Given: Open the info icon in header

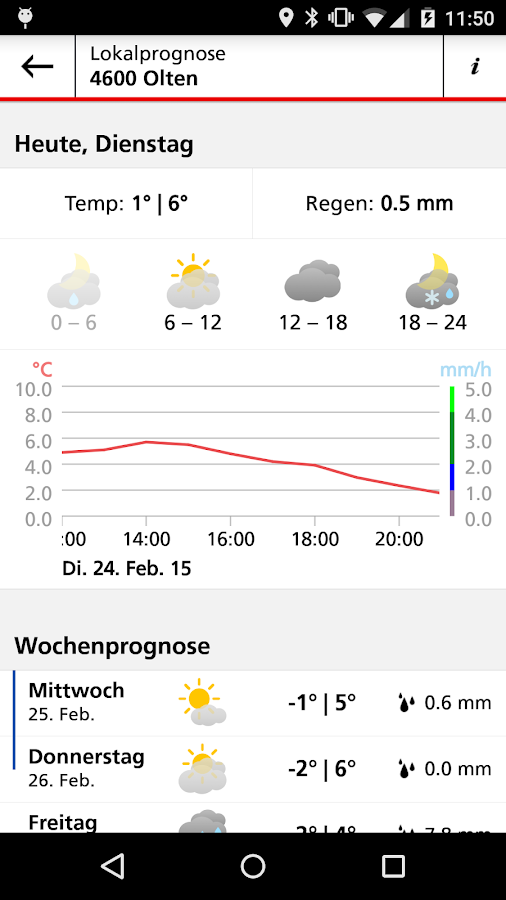Looking at the screenshot, I should (x=474, y=67).
